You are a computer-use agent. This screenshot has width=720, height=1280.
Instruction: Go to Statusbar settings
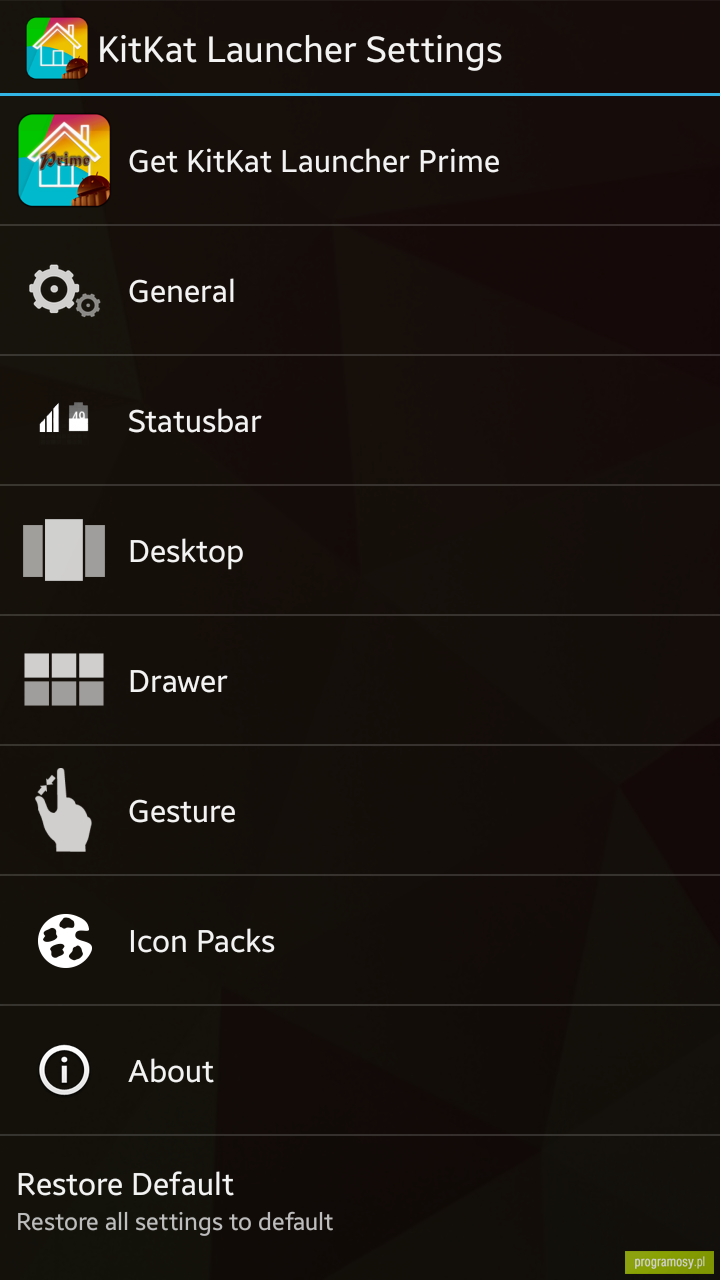(x=360, y=421)
